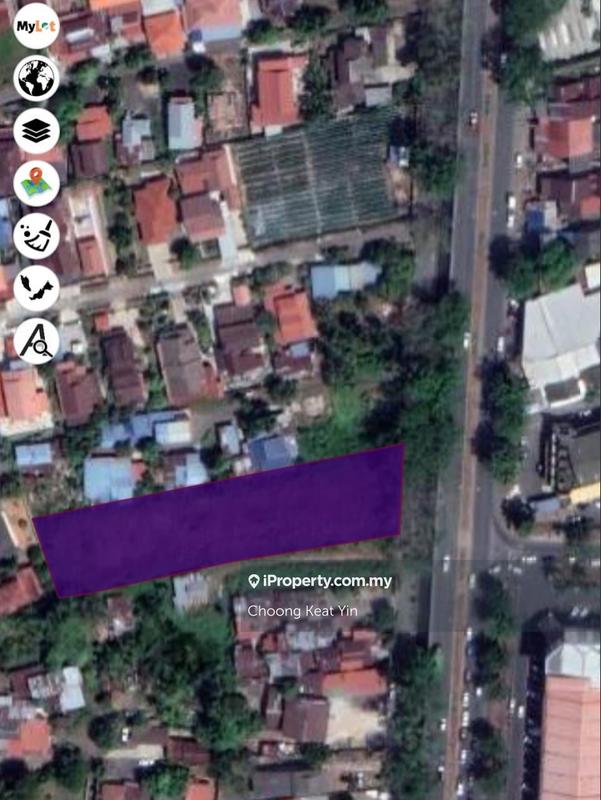601x800 pixels.
Task: Tap the Malaysia map outline icon
Action: tap(37, 288)
